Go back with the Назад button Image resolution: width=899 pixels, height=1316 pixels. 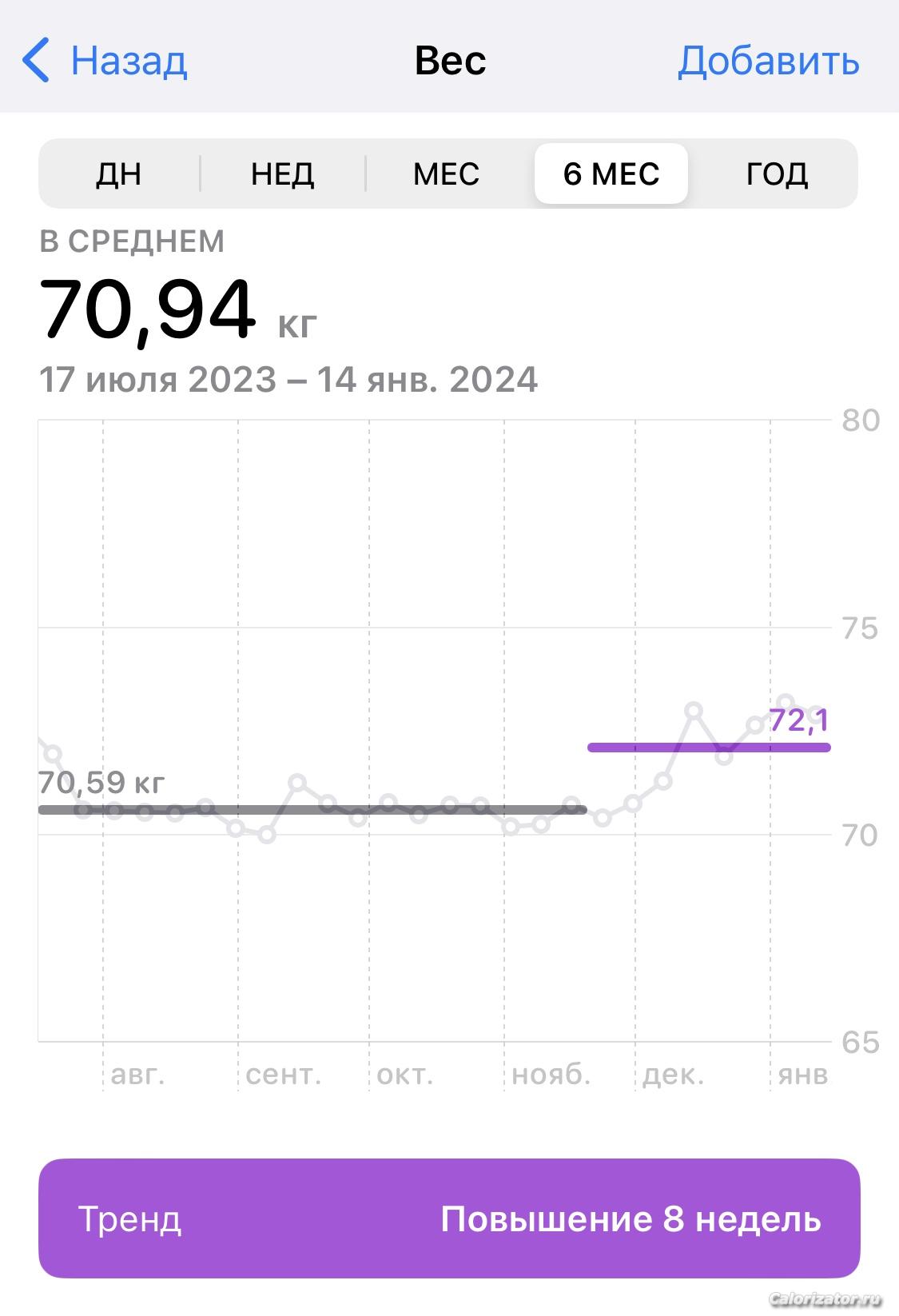(105, 61)
